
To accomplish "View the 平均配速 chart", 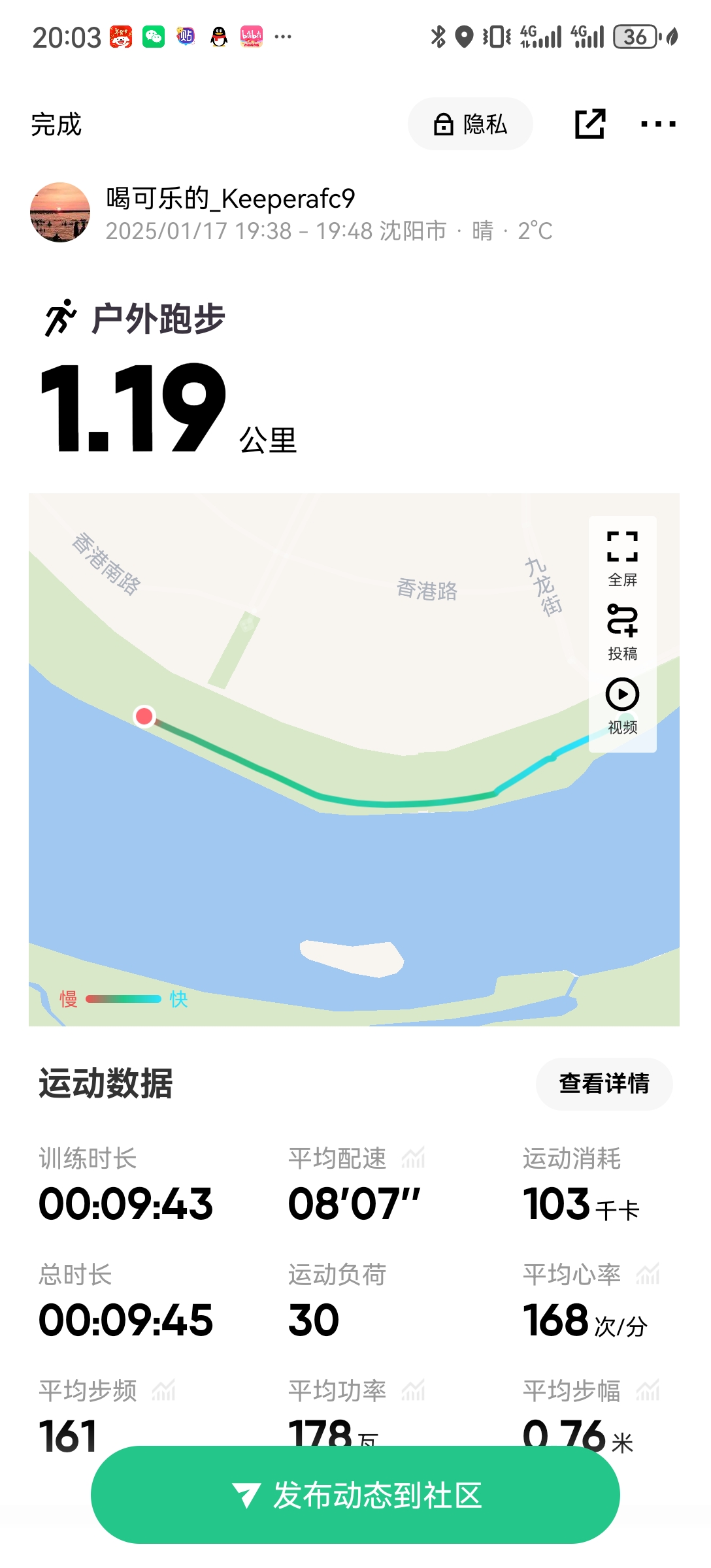I will click(x=413, y=1158).
